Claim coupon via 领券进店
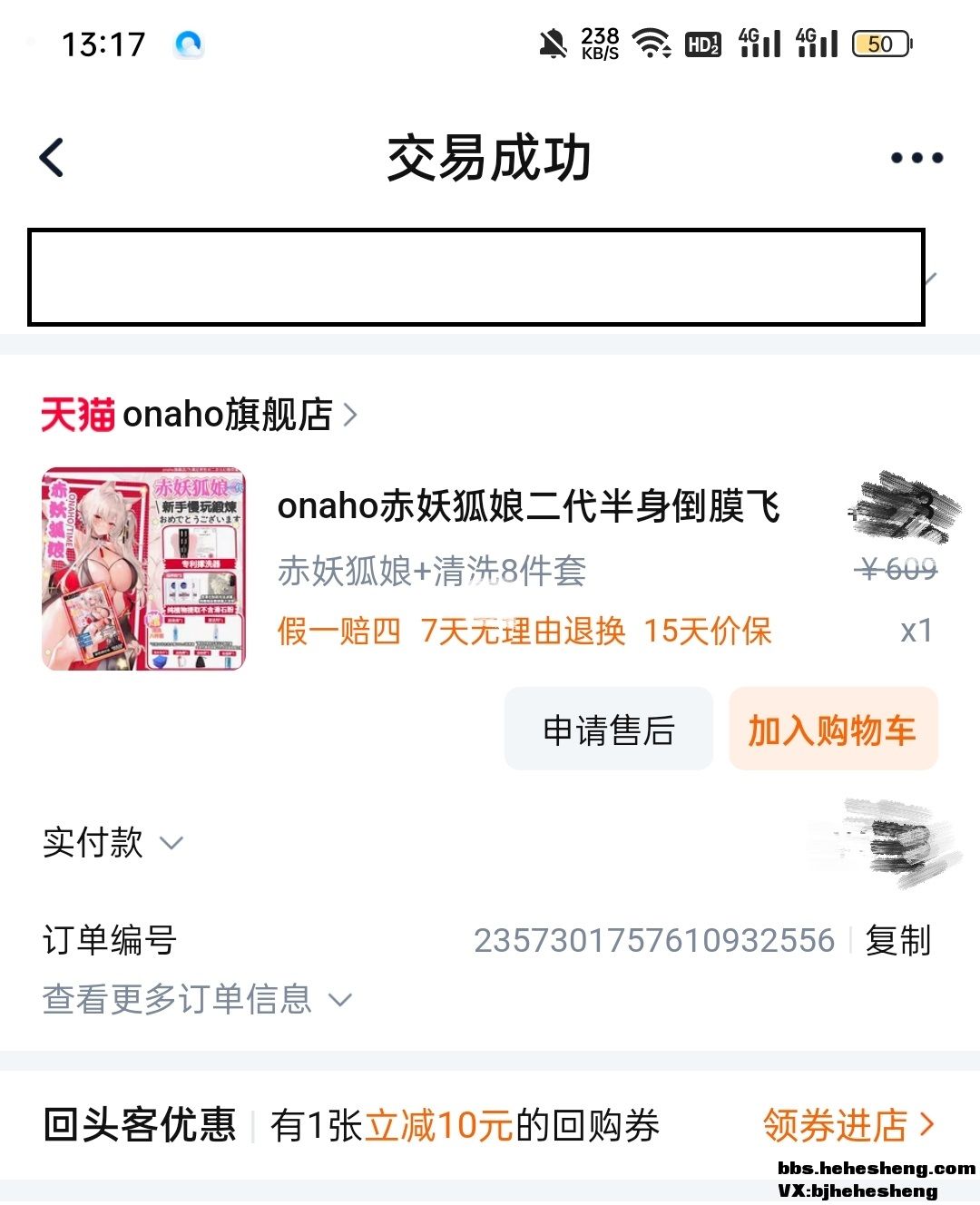Image resolution: width=980 pixels, height=1205 pixels. 847,1125
